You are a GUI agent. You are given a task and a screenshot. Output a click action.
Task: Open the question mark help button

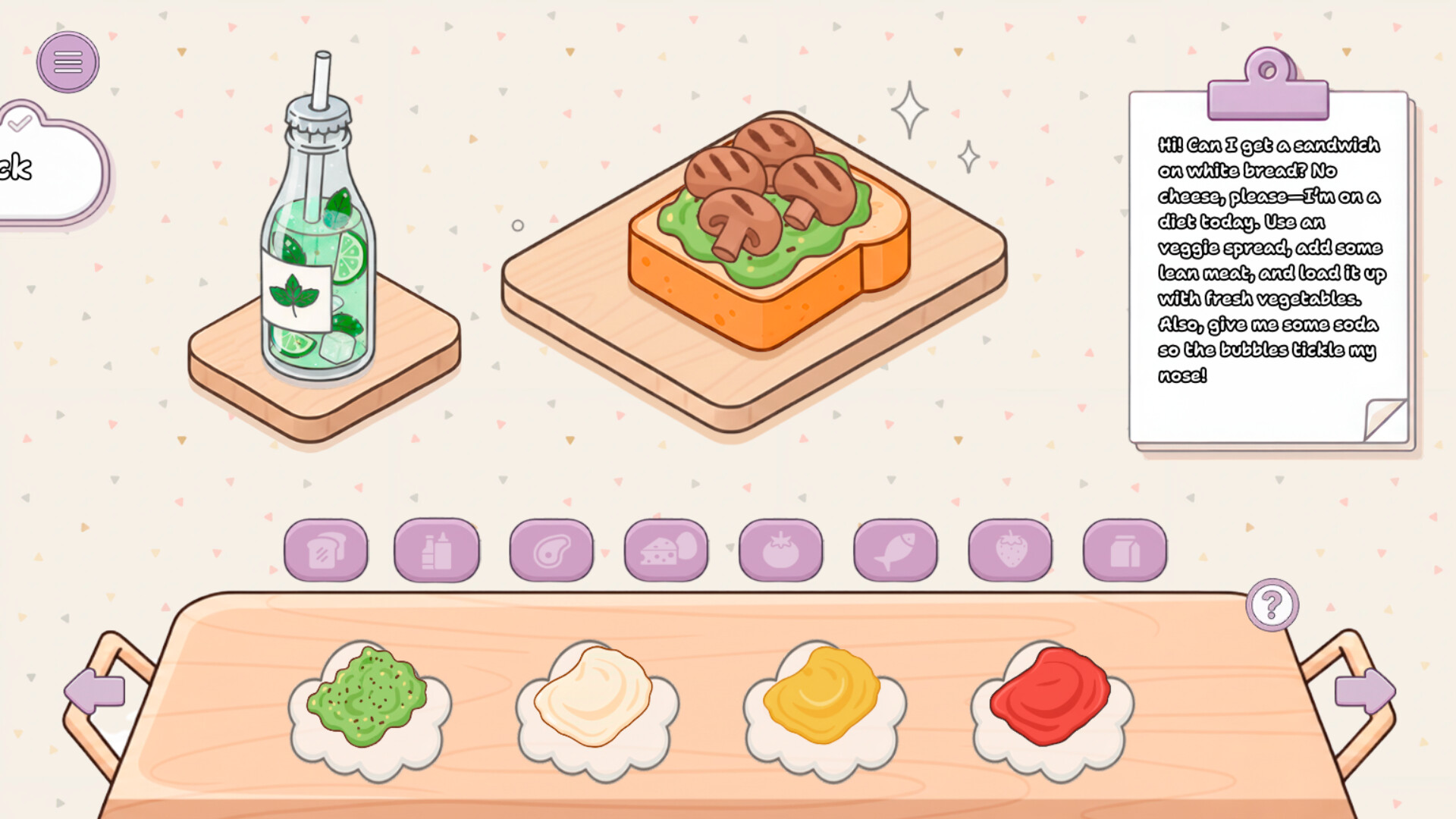[1272, 605]
